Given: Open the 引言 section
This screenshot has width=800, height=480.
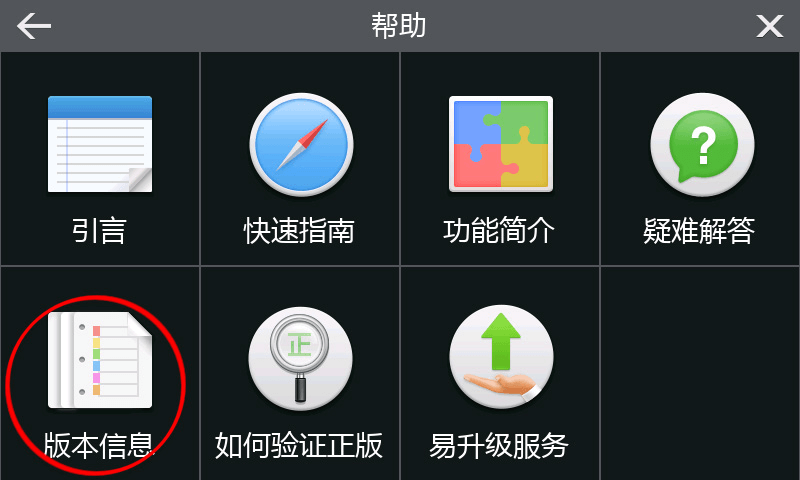Looking at the screenshot, I should 100,160.
